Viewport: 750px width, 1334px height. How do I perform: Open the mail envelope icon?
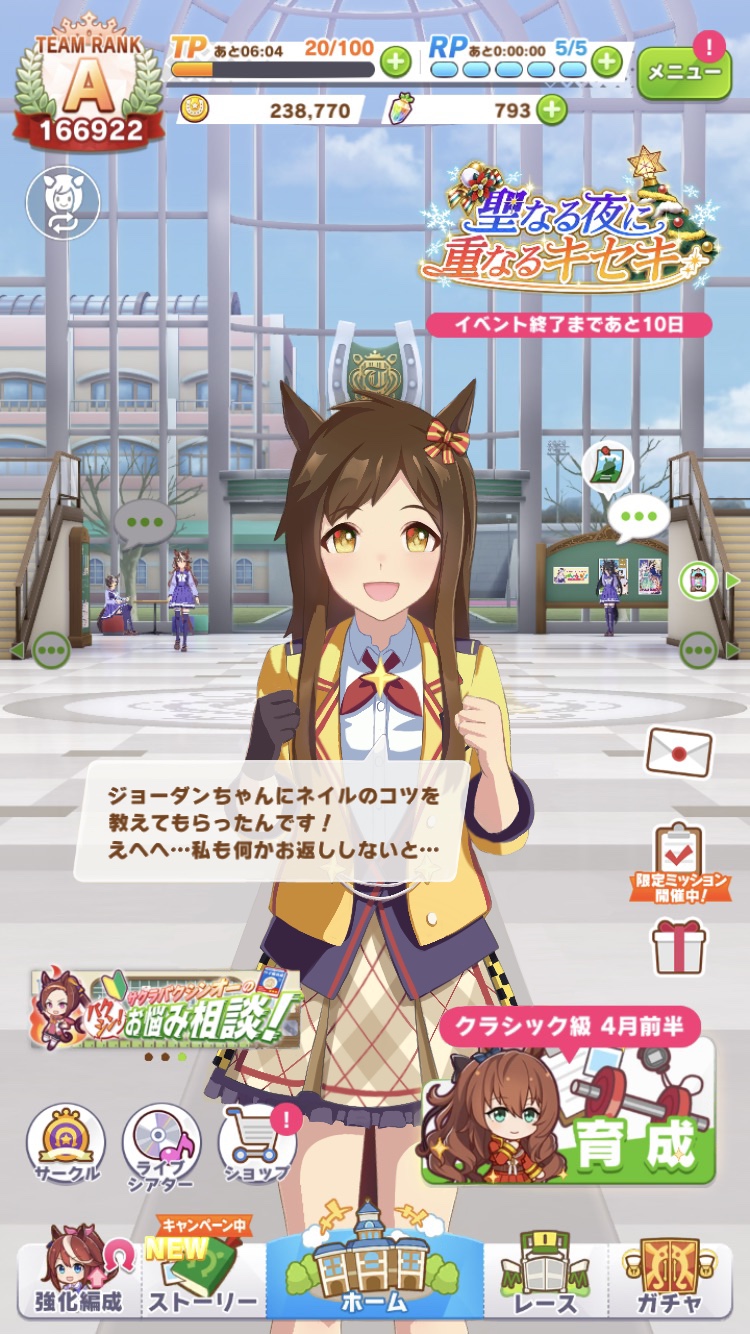tap(679, 752)
